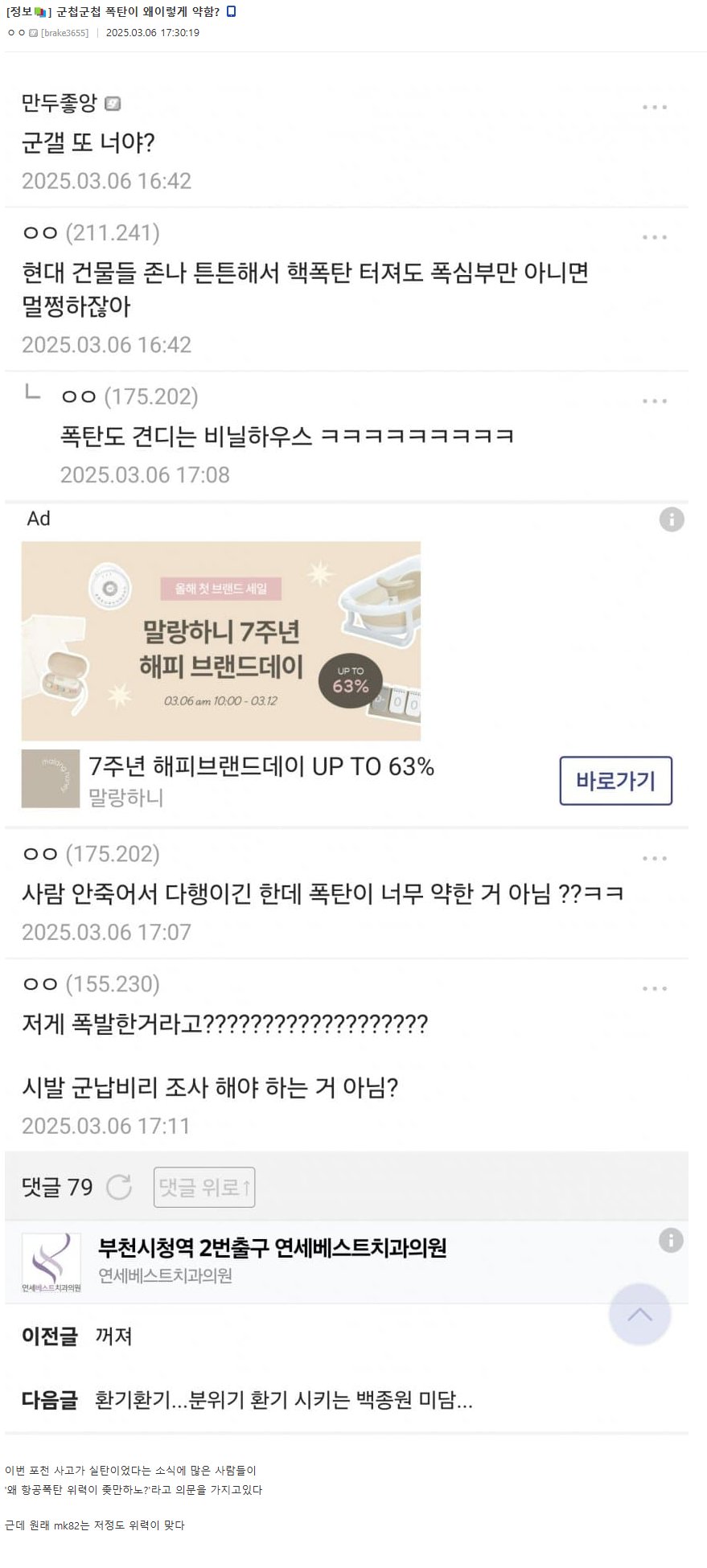Open the 연세베스트치과의원 ad row

tap(347, 1261)
